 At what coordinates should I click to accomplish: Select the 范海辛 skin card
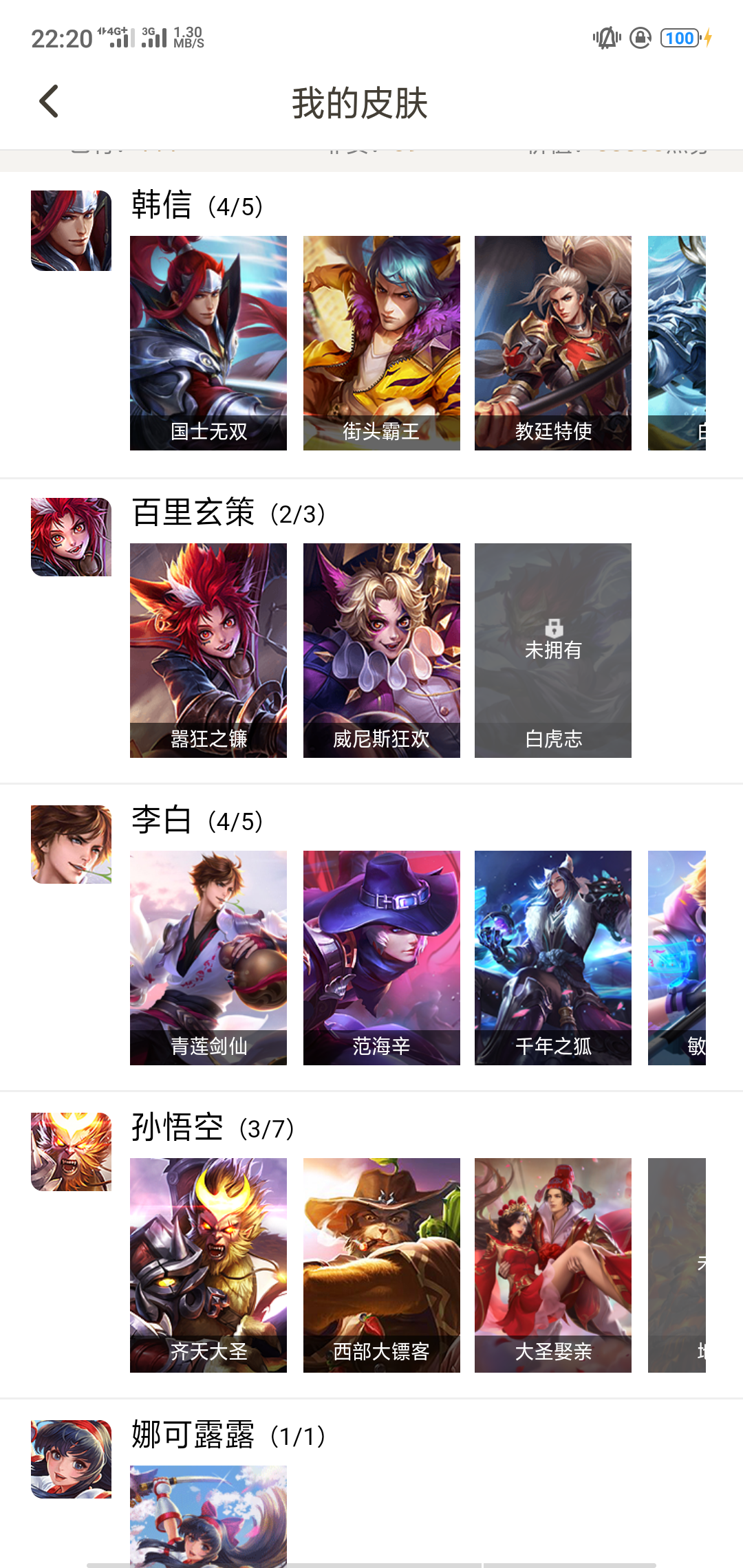381,957
